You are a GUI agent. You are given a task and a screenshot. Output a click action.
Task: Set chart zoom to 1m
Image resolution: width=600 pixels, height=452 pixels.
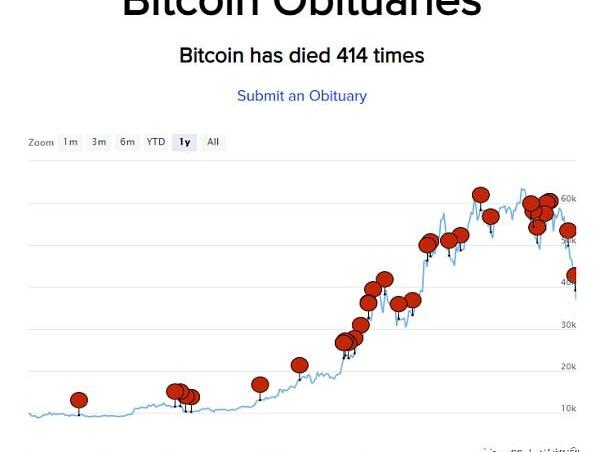(x=70, y=142)
